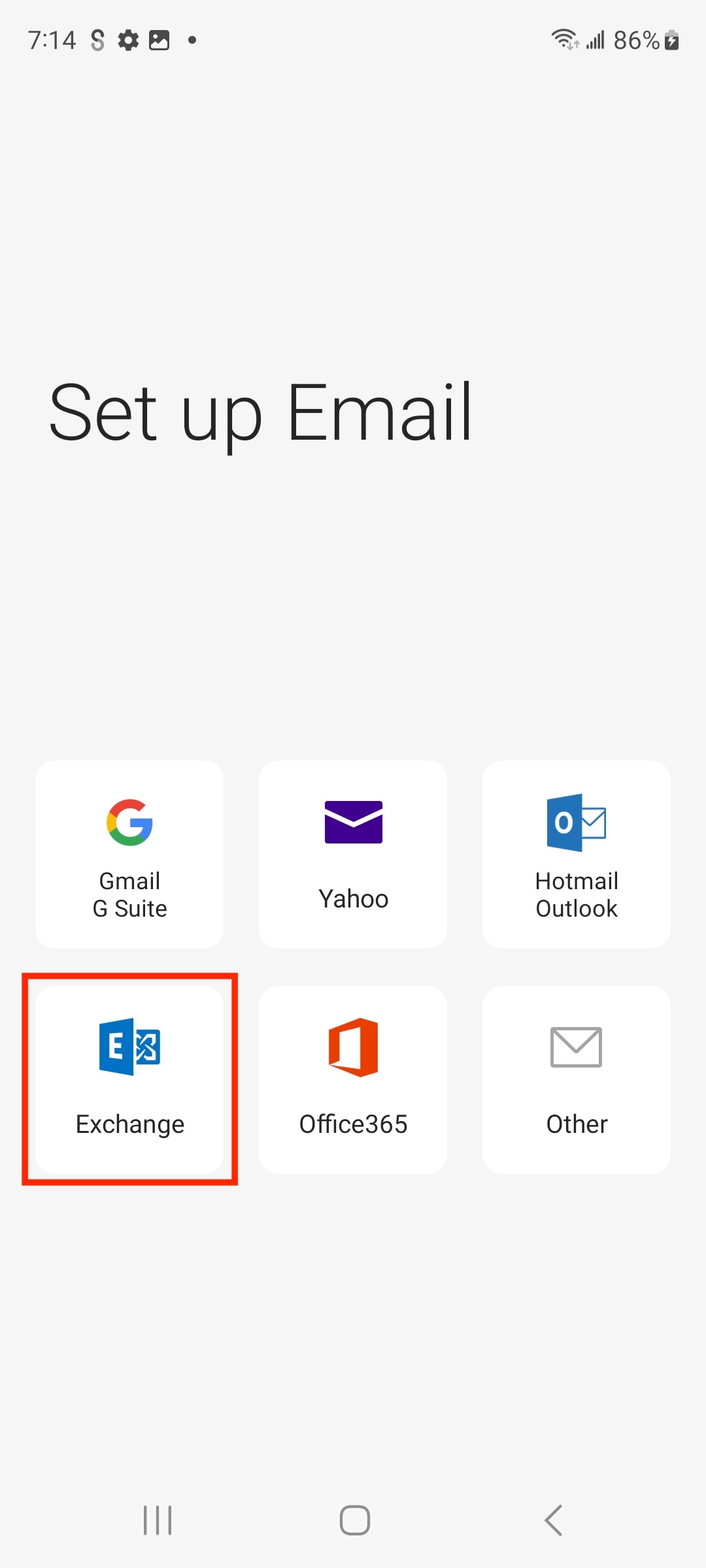The width and height of the screenshot is (706, 1568).
Task: Go back using the navigation bar
Action: click(553, 1520)
